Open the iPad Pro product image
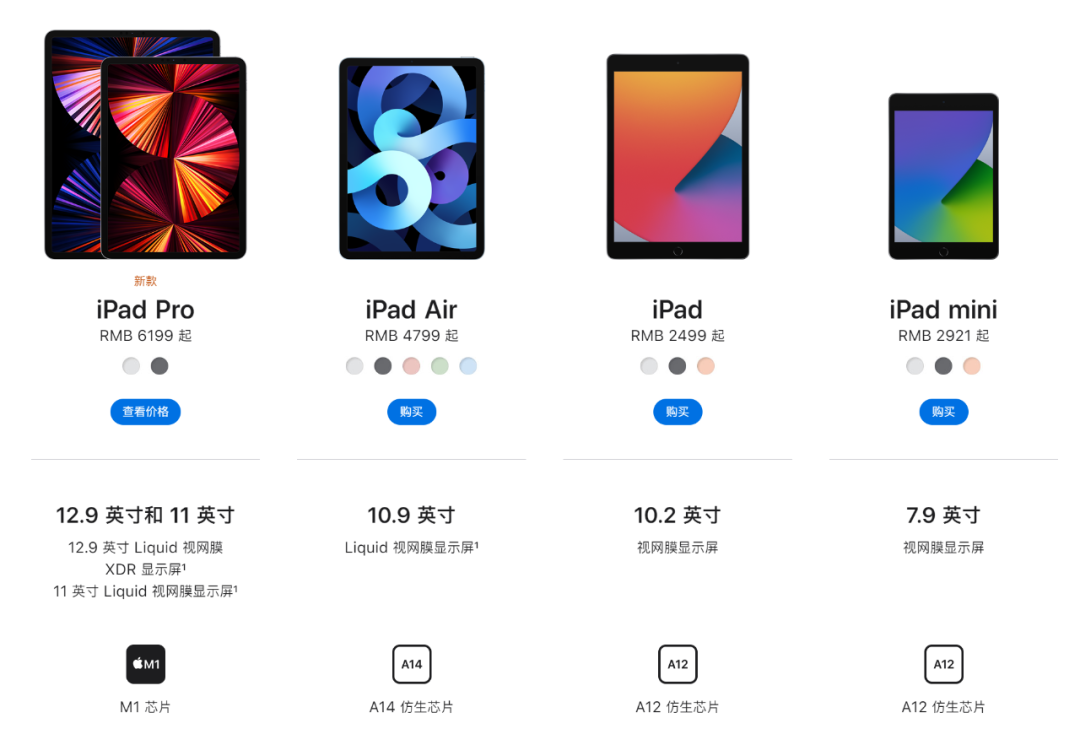The width and height of the screenshot is (1080, 734). pyautogui.click(x=145, y=145)
